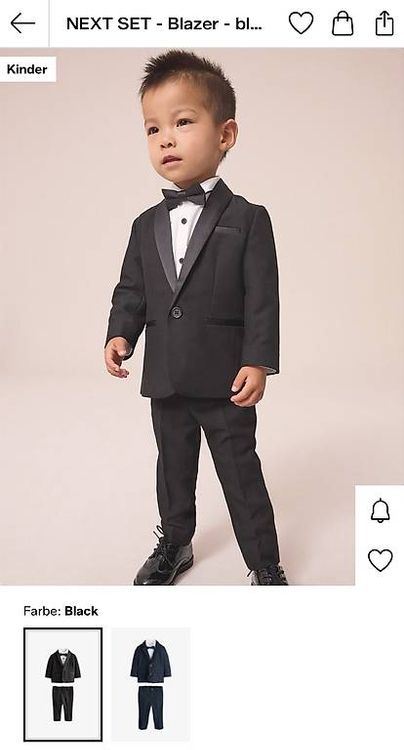Add this product to wishlist via image heart
Image resolution: width=404 pixels, height=750 pixels.
coord(381,560)
